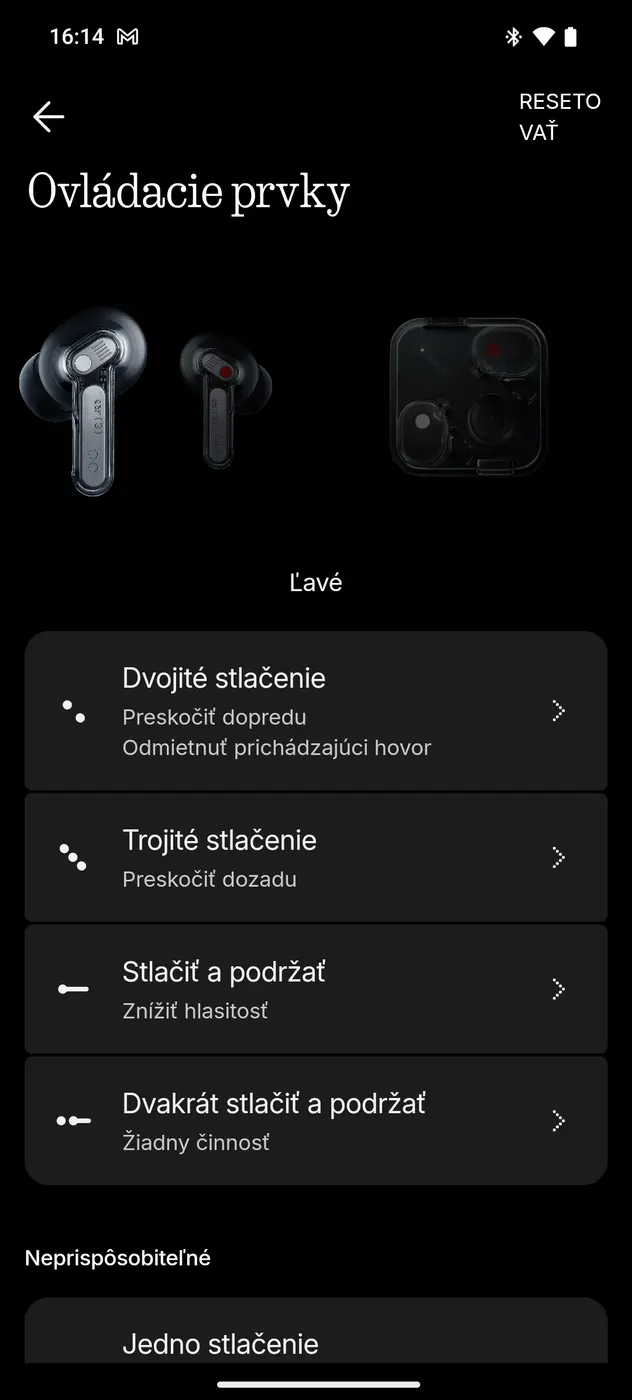The image size is (632, 1400).
Task: Open the Dvakrát stlačiť a podržať setting
Action: 316,1121
